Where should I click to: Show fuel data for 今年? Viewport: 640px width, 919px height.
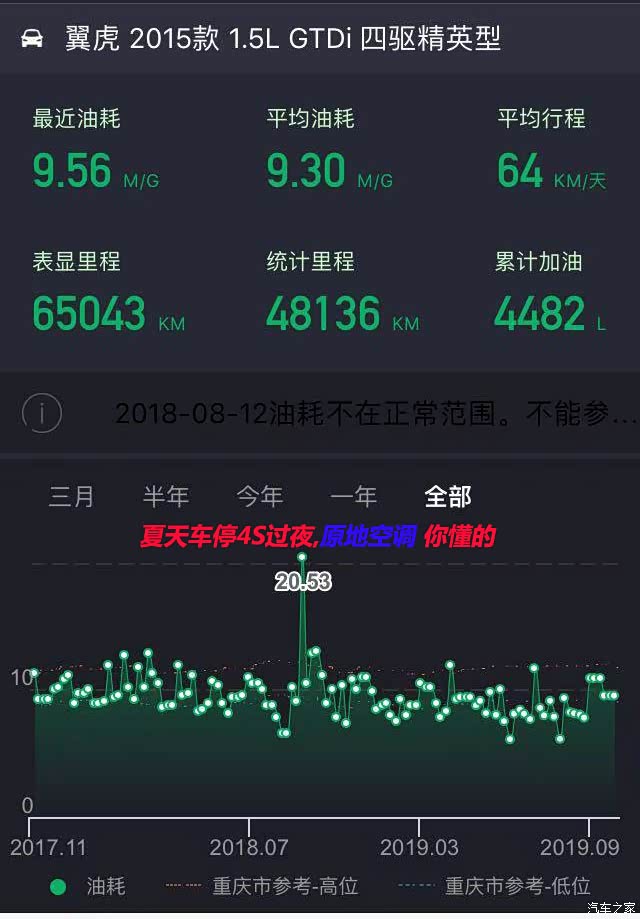259,497
